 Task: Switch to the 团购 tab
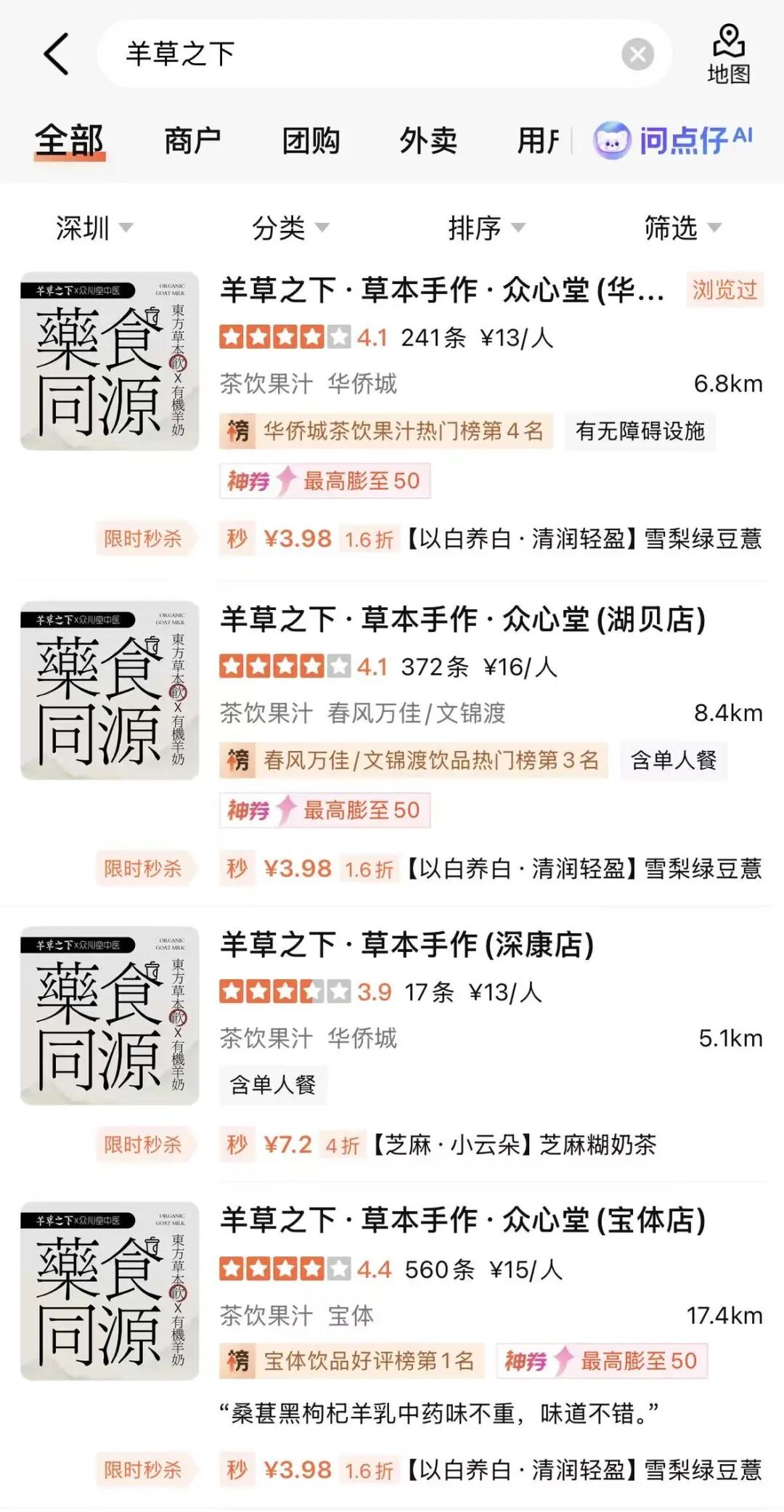click(x=311, y=140)
